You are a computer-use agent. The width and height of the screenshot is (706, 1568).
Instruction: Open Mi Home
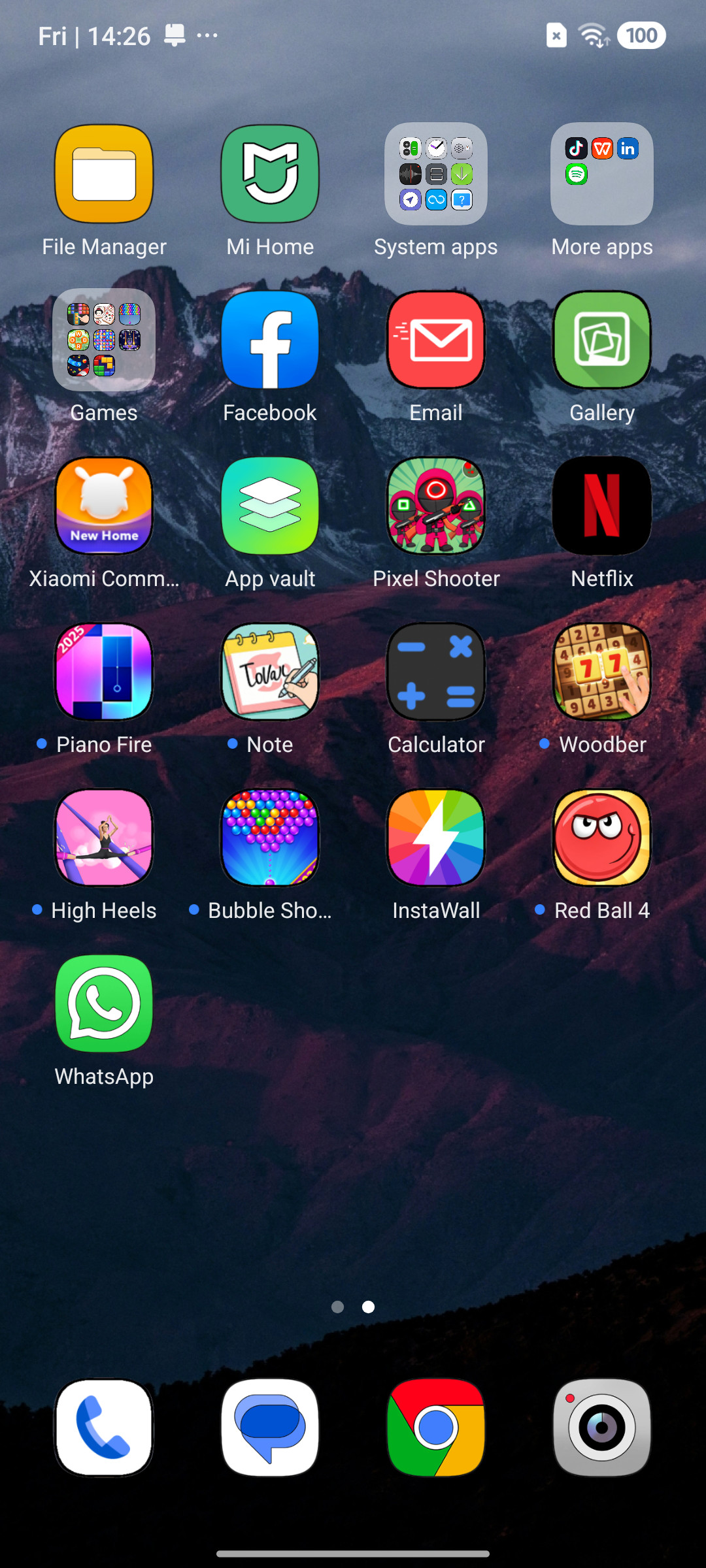(x=269, y=174)
